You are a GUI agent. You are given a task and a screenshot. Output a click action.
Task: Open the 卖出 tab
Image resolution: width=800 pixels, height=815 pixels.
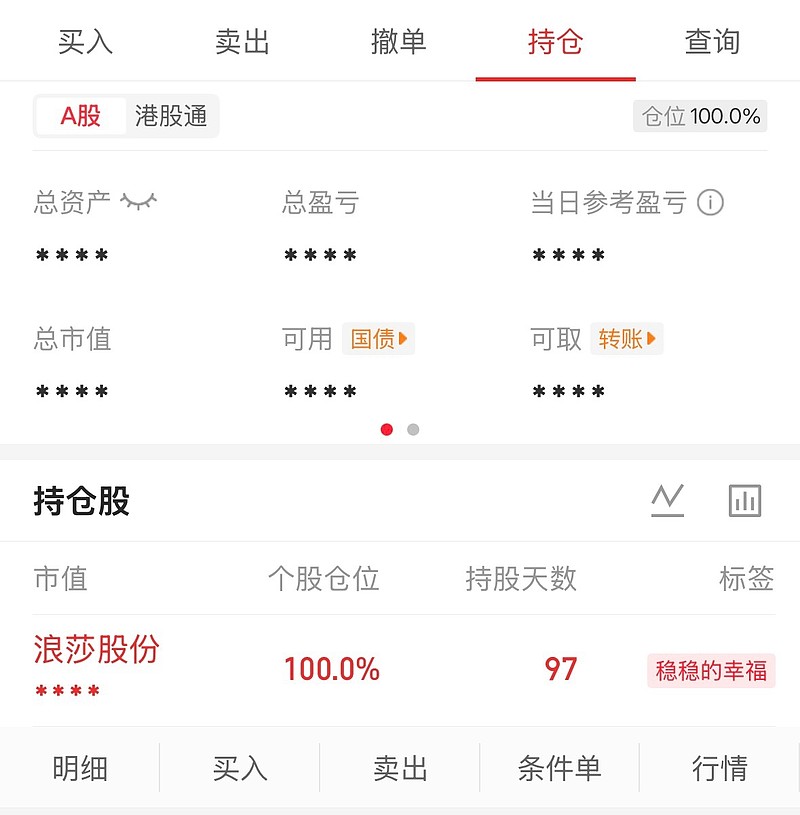click(x=240, y=41)
